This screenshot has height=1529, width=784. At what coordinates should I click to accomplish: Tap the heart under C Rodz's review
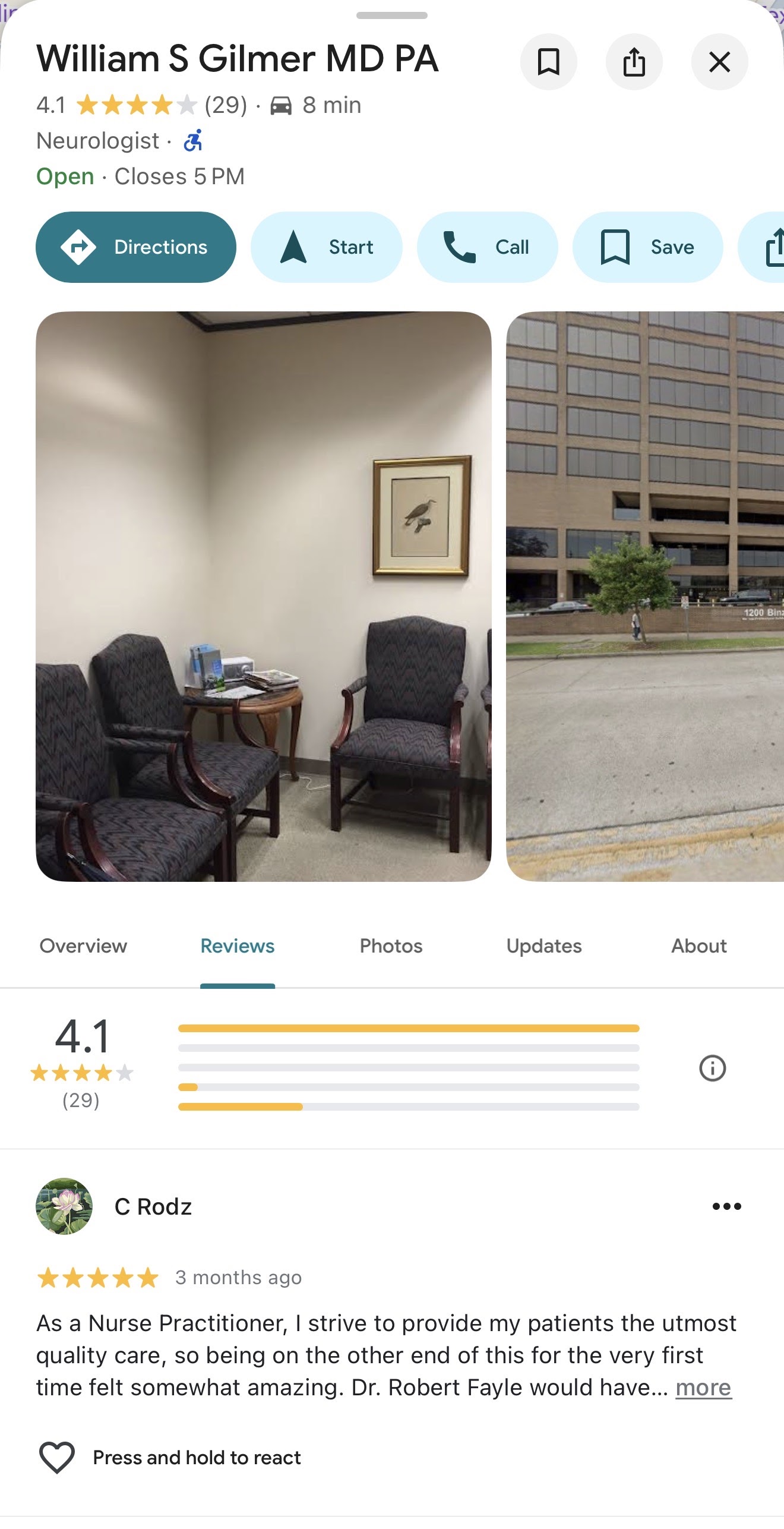[57, 1458]
